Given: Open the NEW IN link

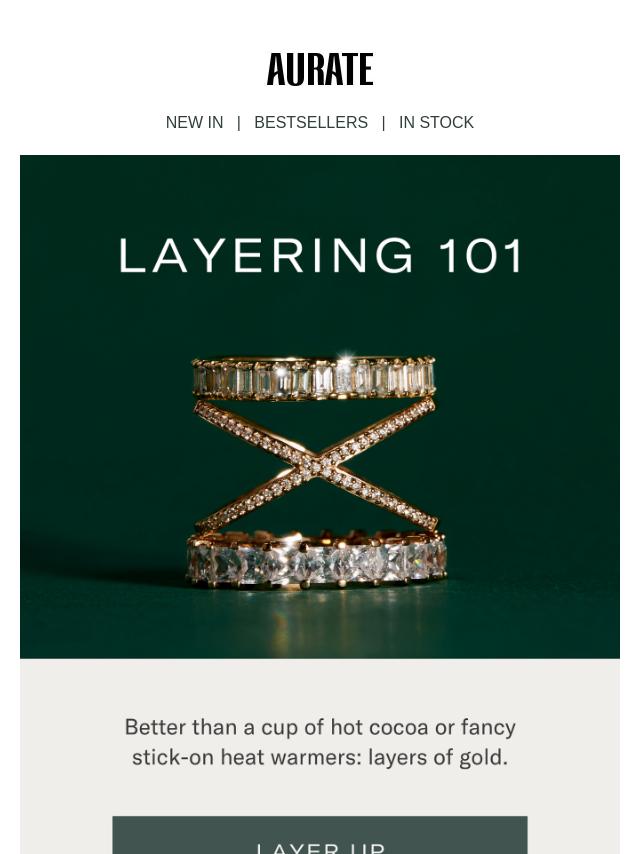Looking at the screenshot, I should coord(194,122).
